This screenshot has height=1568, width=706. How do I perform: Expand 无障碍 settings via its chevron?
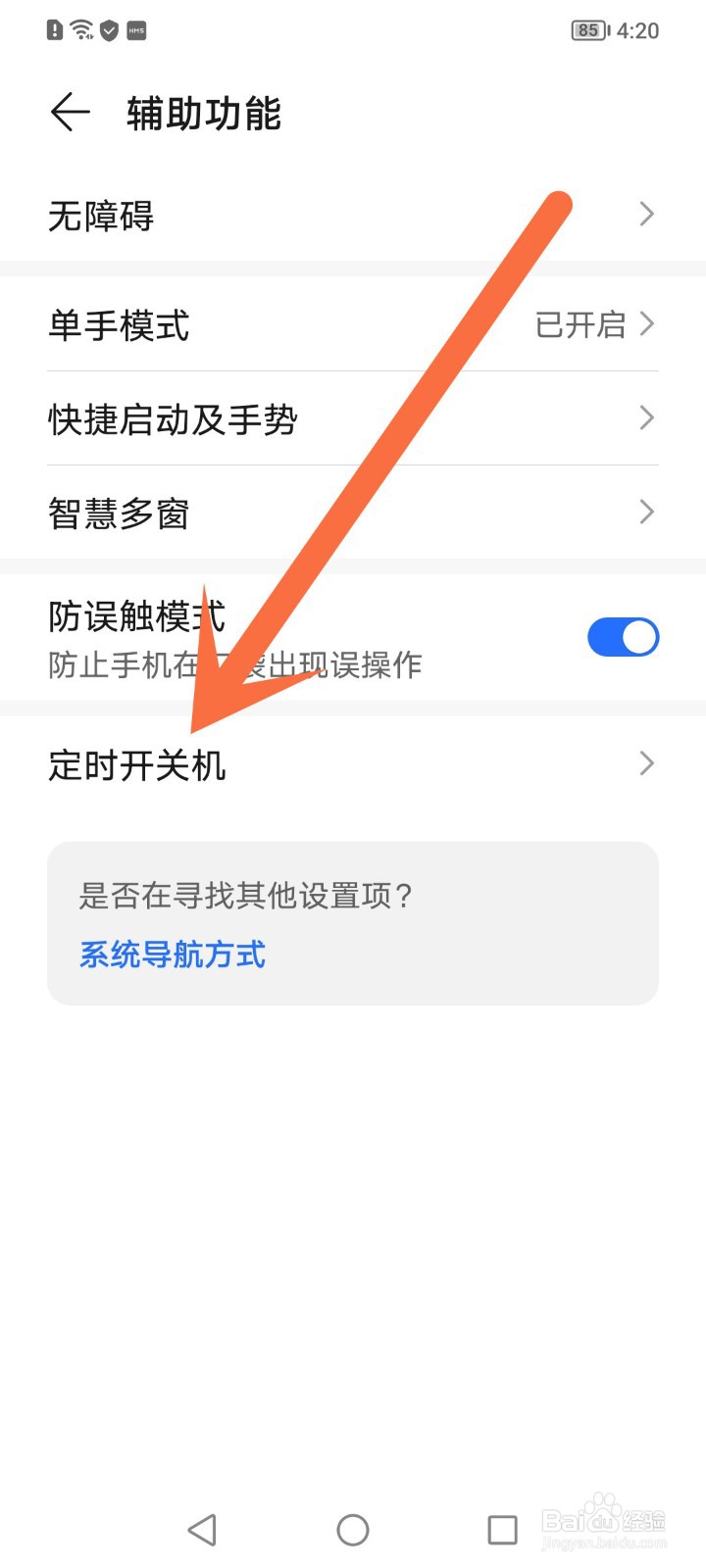point(645,214)
